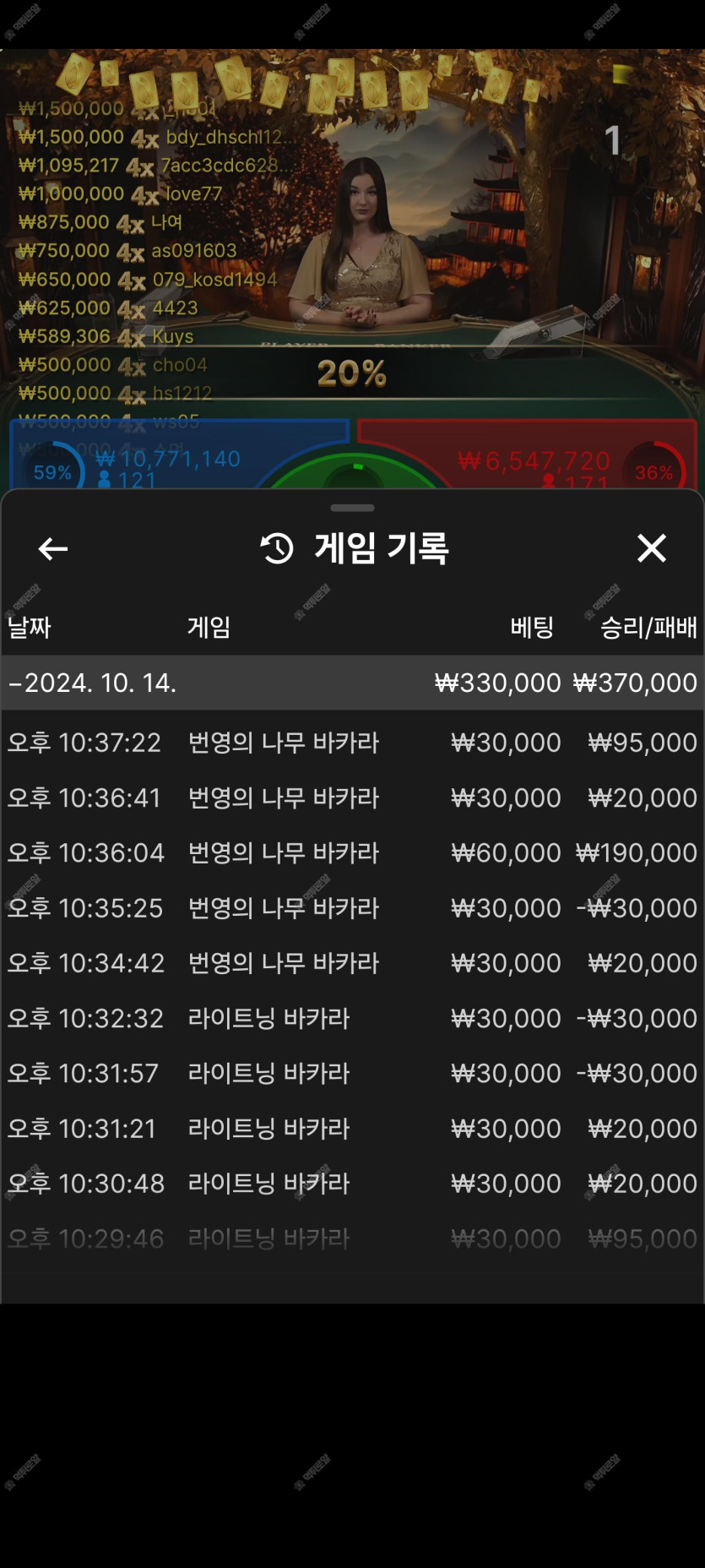This screenshot has width=705, height=1568.
Task: Select the 오후 10:34:42 game record
Action: tap(352, 963)
